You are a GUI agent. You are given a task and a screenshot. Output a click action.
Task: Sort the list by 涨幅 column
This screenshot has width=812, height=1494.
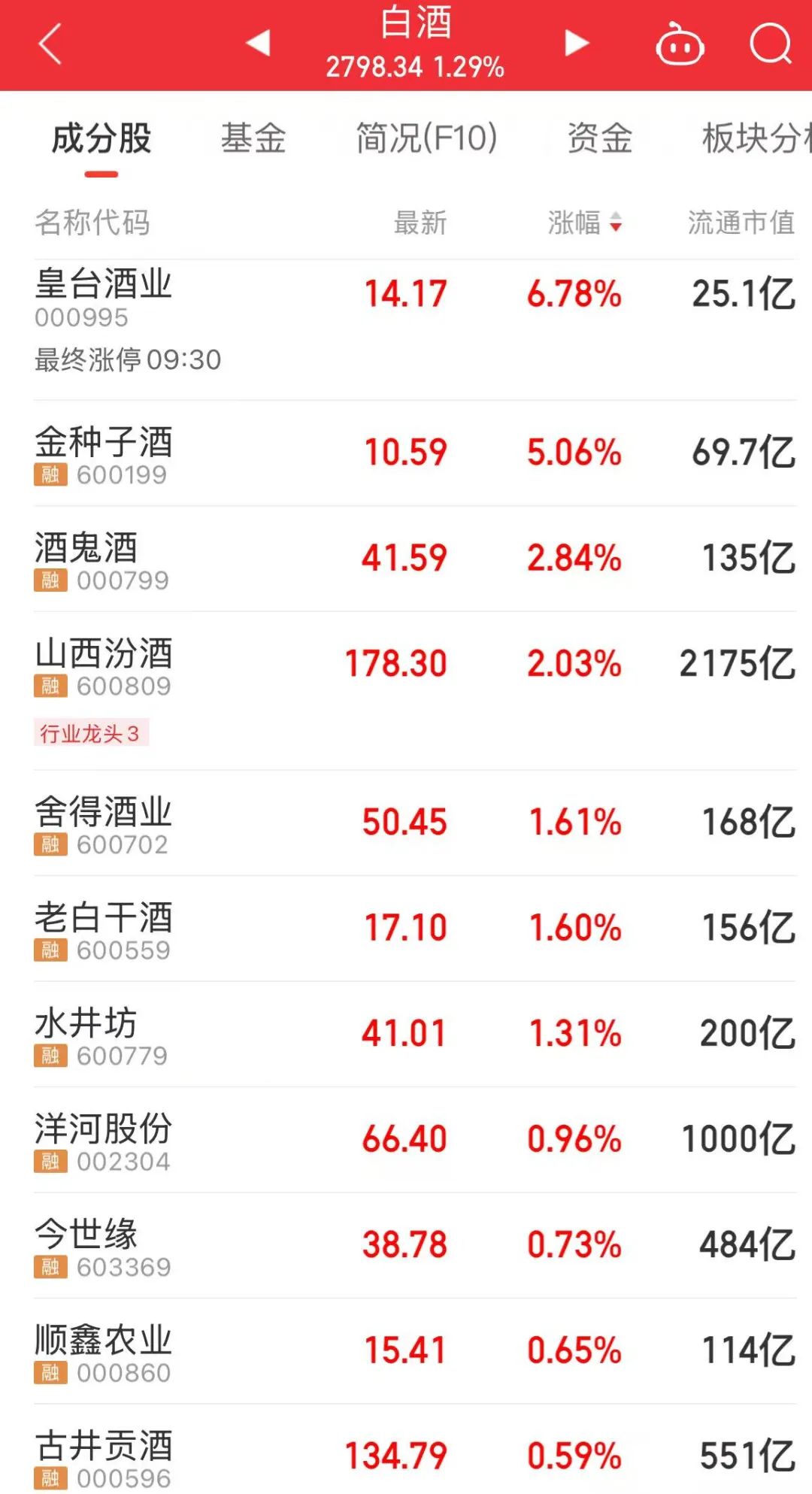pyautogui.click(x=584, y=223)
